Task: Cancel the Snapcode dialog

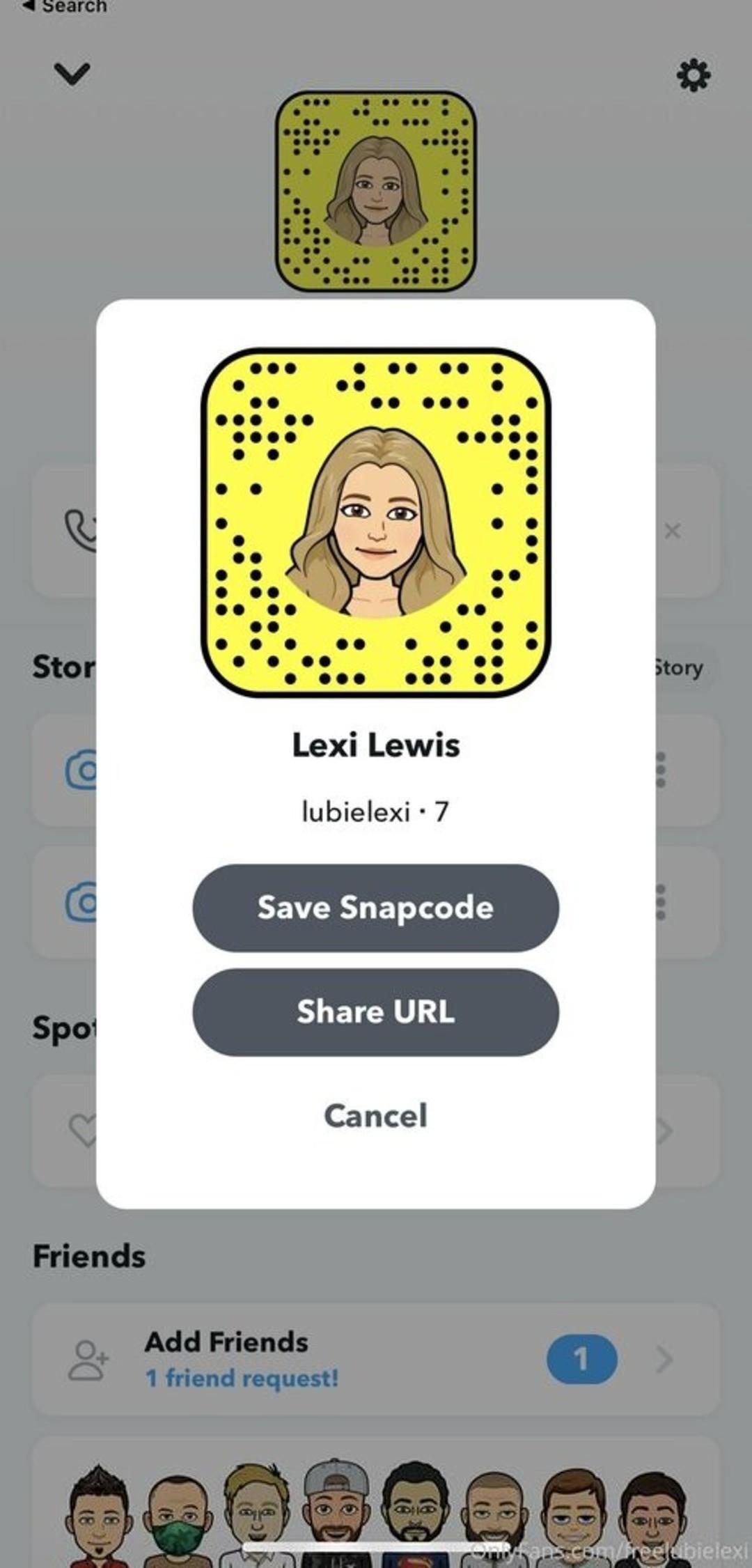Action: click(375, 1116)
